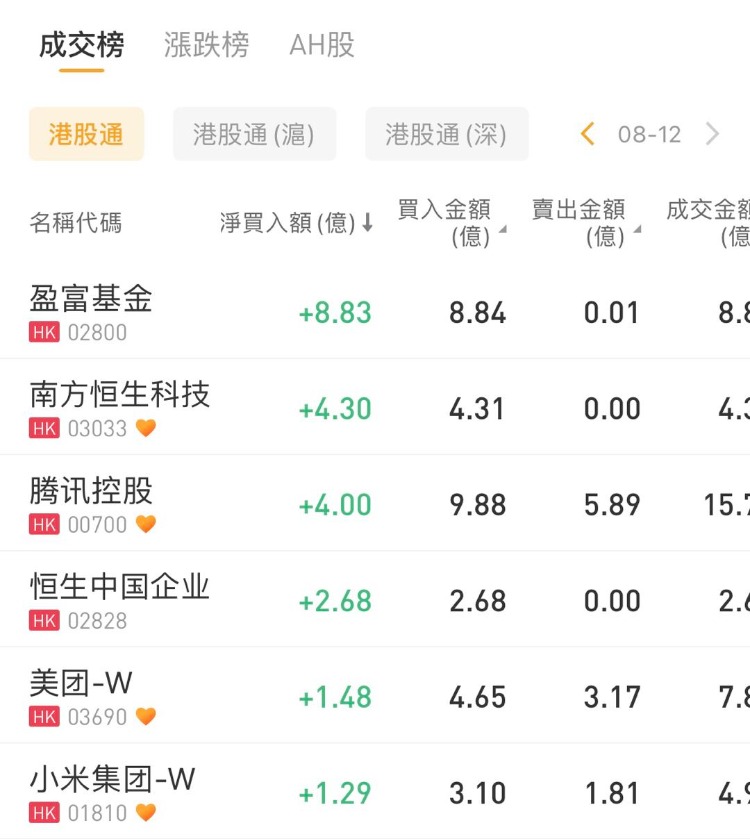Sort by 賣出金額 column

click(x=585, y=222)
